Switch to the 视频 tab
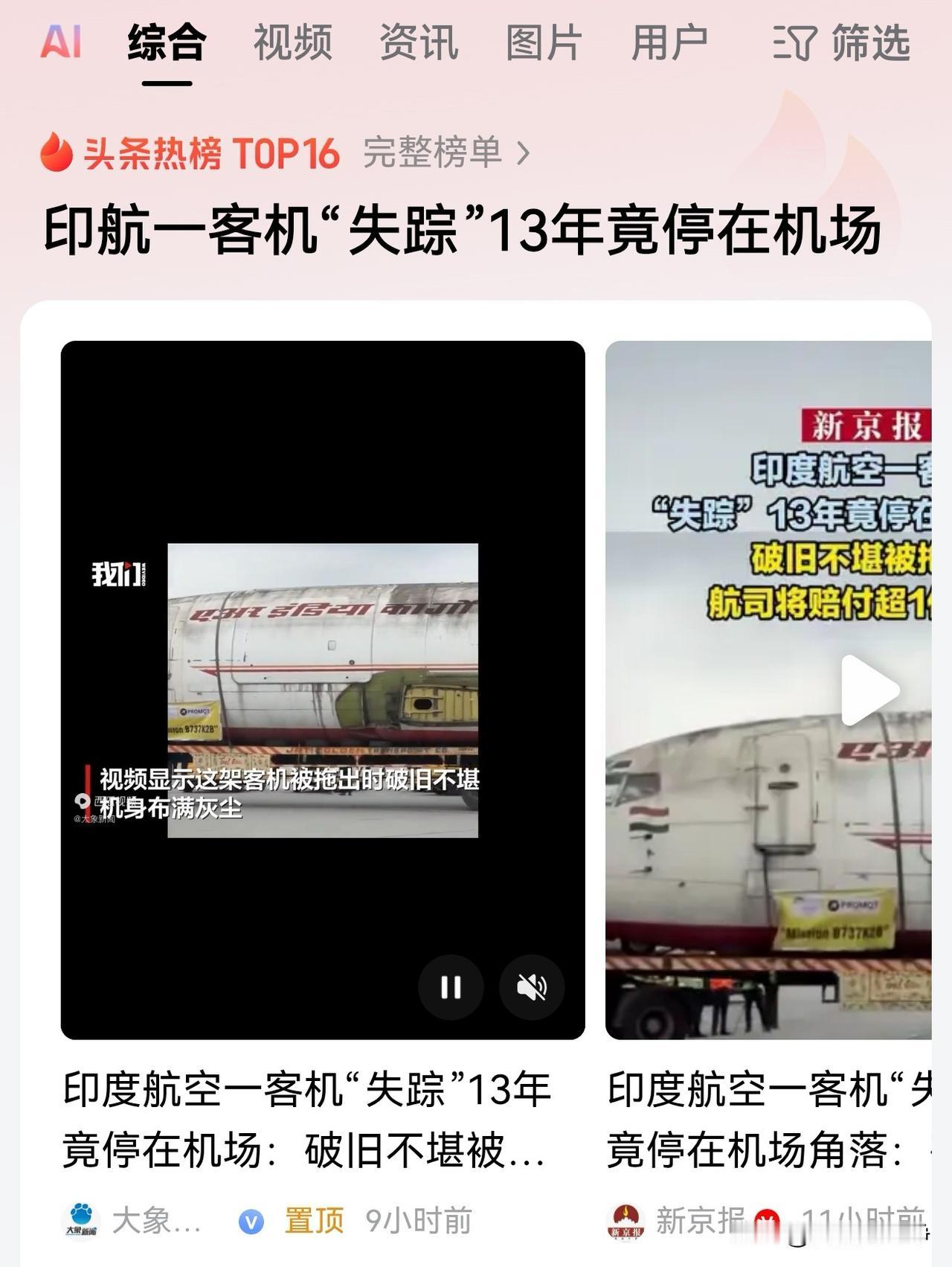This screenshot has width=952, height=1267. click(x=292, y=42)
